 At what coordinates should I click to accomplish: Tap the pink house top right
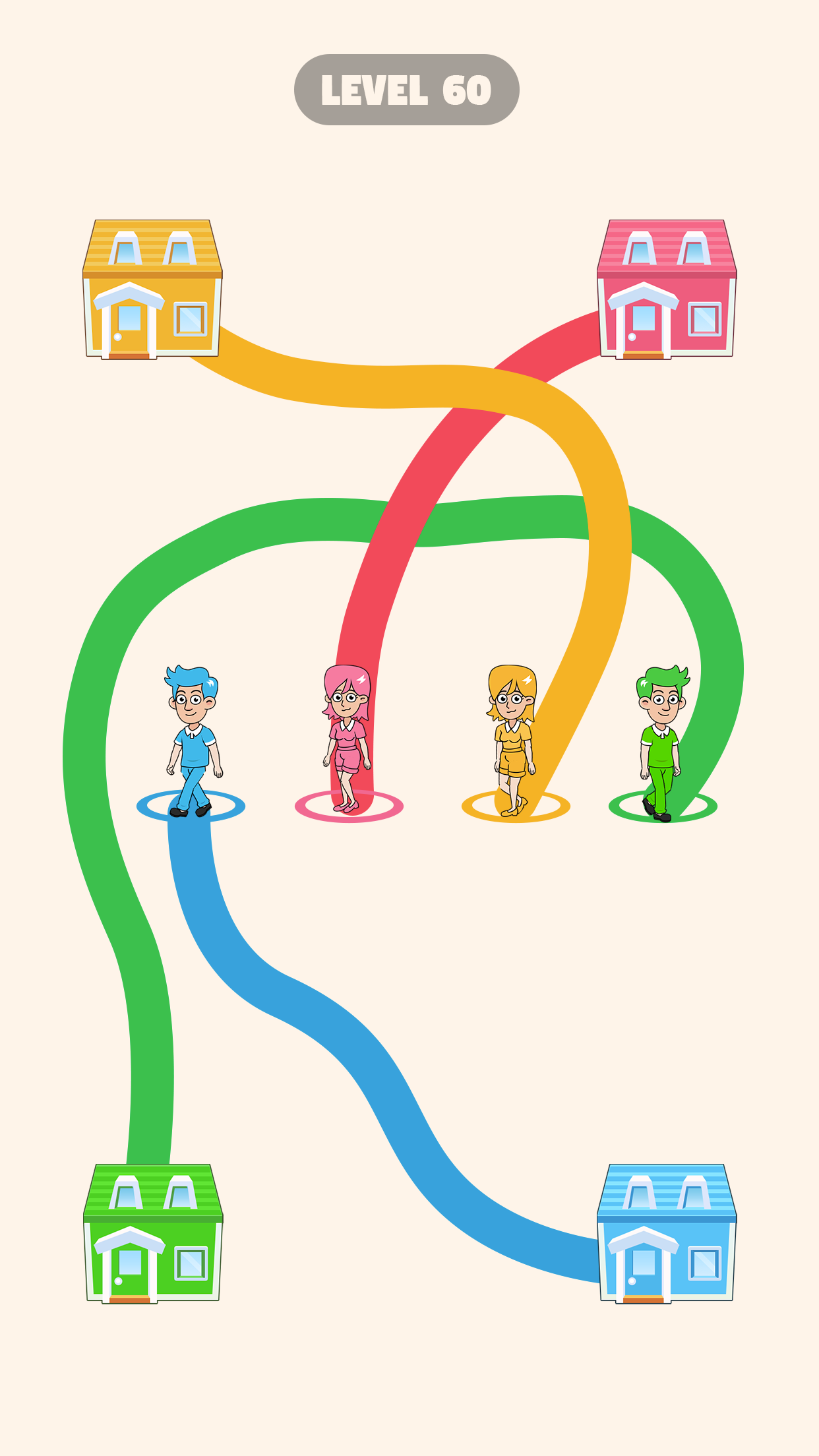point(666,290)
